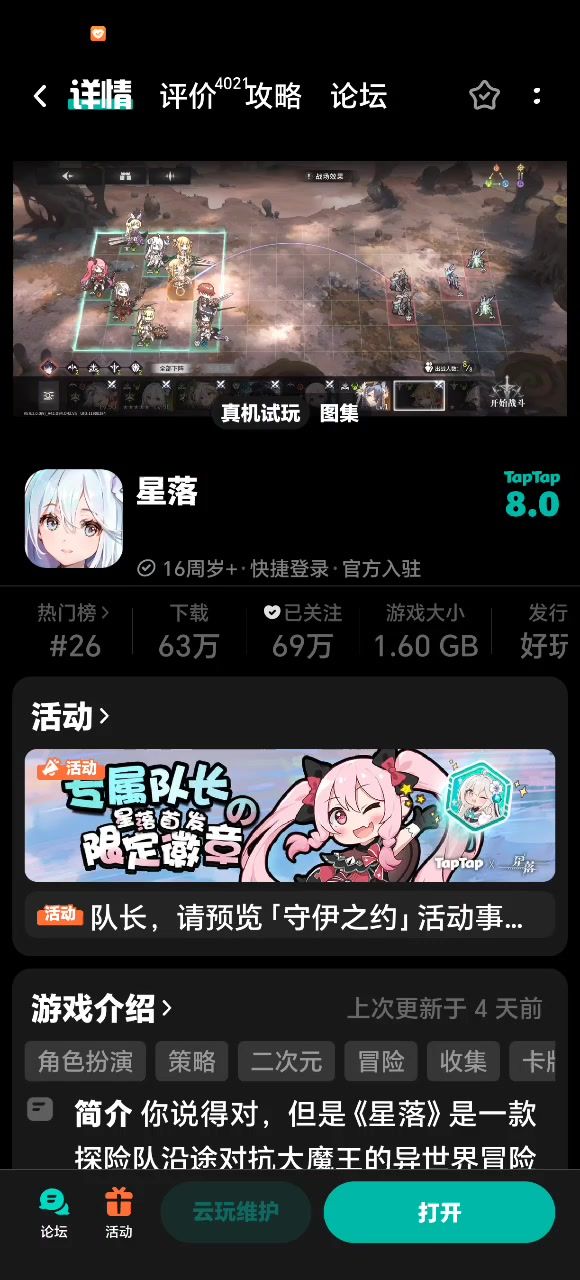Open the 热门榜 ranking
This screenshot has height=1280, width=580.
[x=74, y=632]
